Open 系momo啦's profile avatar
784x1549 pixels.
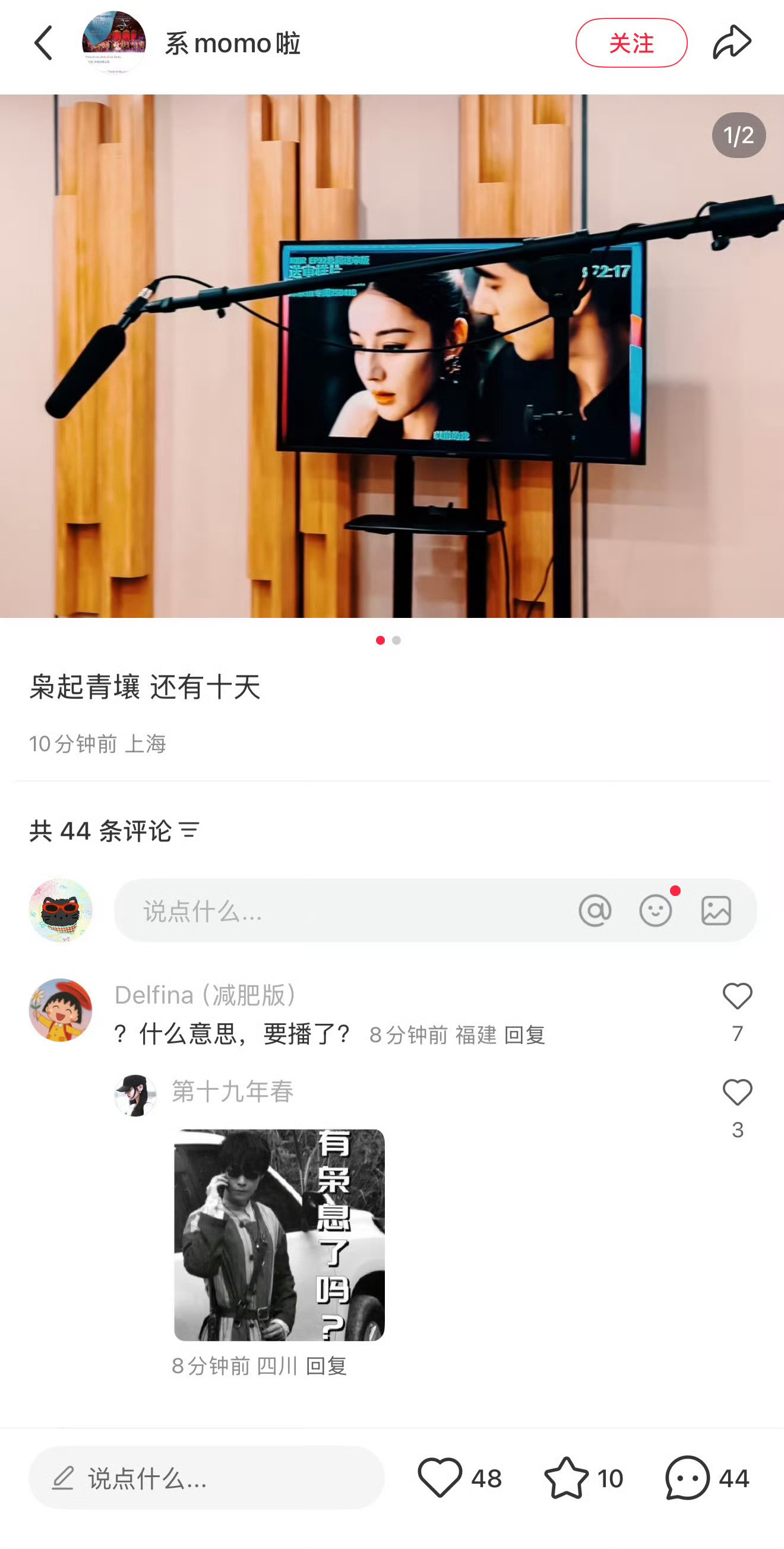tap(113, 43)
